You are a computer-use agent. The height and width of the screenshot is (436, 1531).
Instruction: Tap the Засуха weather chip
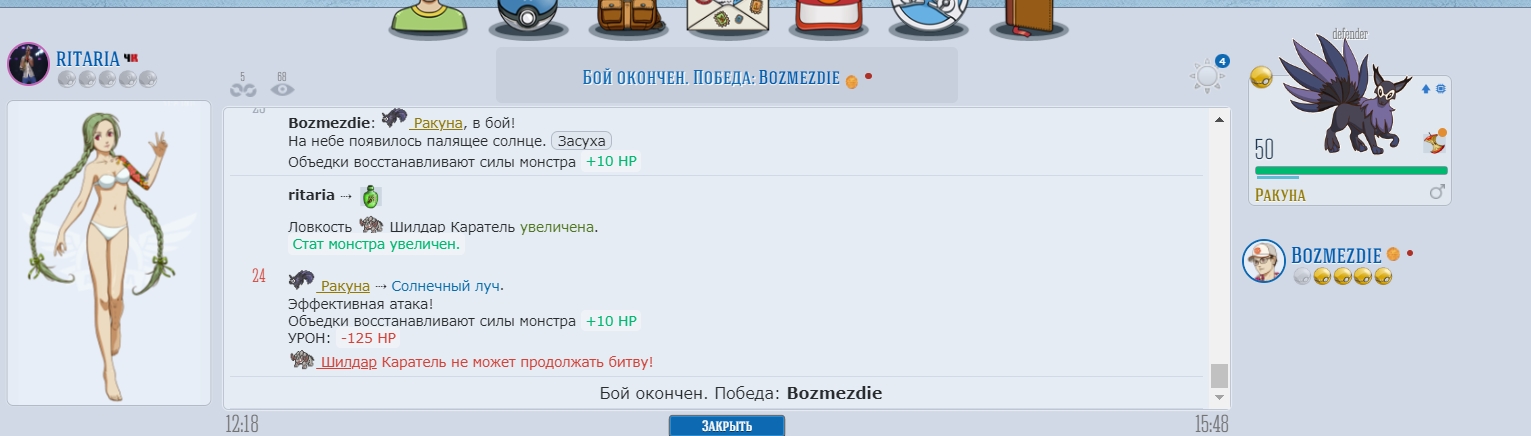pos(581,142)
